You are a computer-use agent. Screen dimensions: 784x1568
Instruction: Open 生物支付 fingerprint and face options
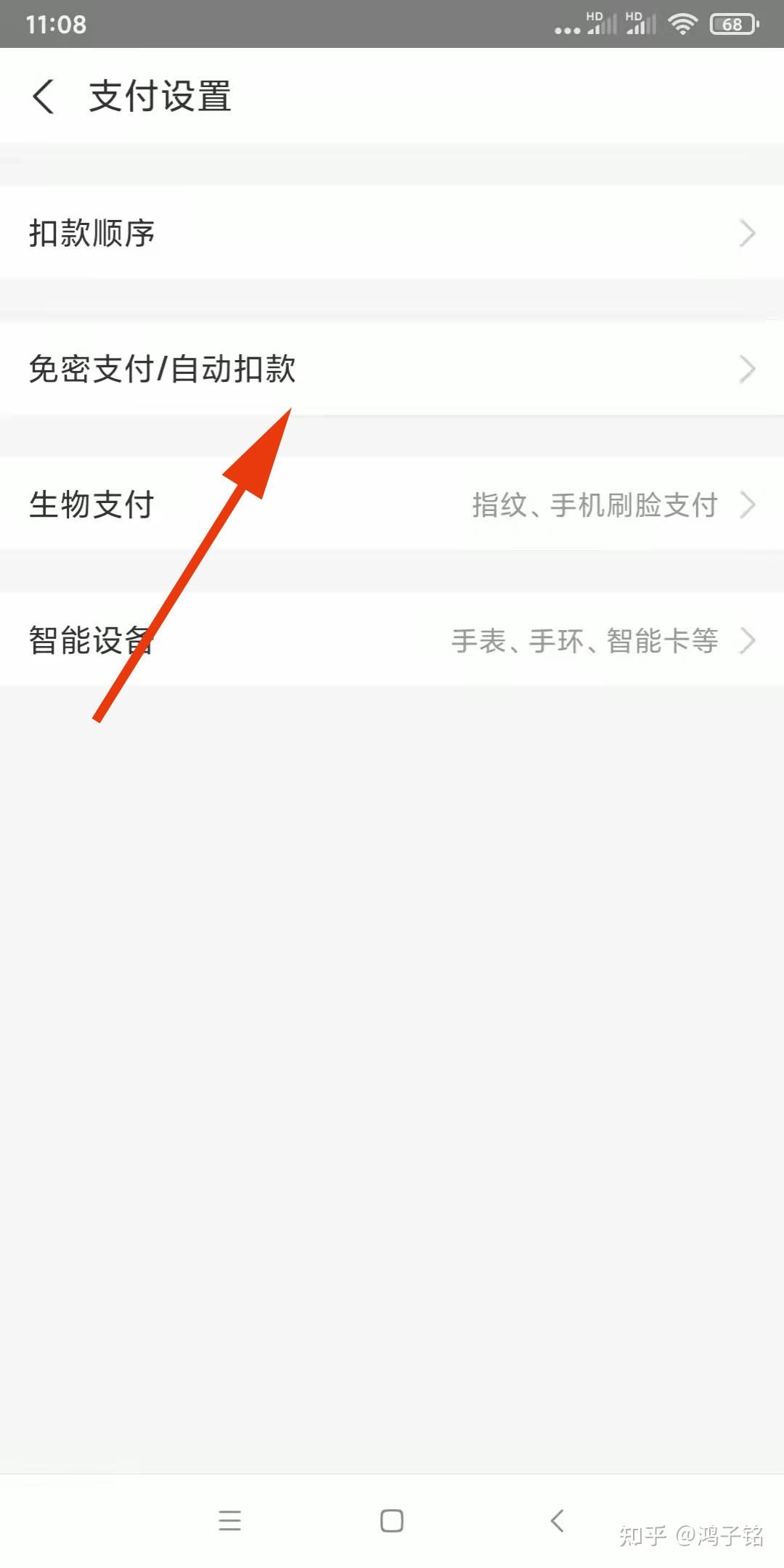click(392, 505)
